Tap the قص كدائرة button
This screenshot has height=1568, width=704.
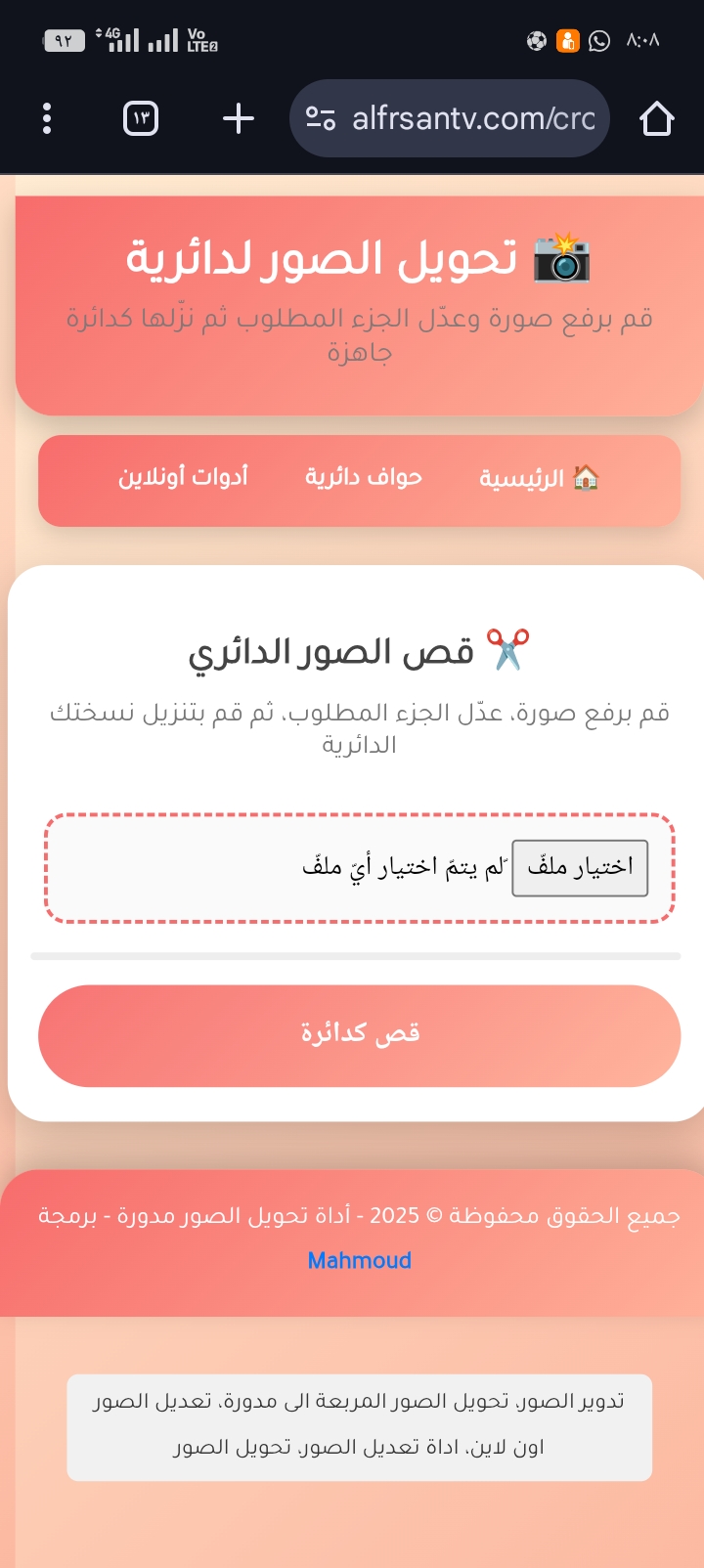[x=359, y=1035]
